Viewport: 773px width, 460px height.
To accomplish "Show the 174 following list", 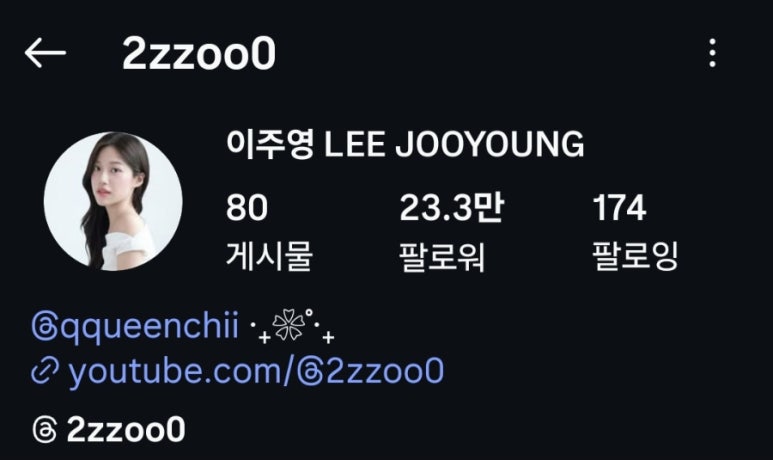I will 635,232.
